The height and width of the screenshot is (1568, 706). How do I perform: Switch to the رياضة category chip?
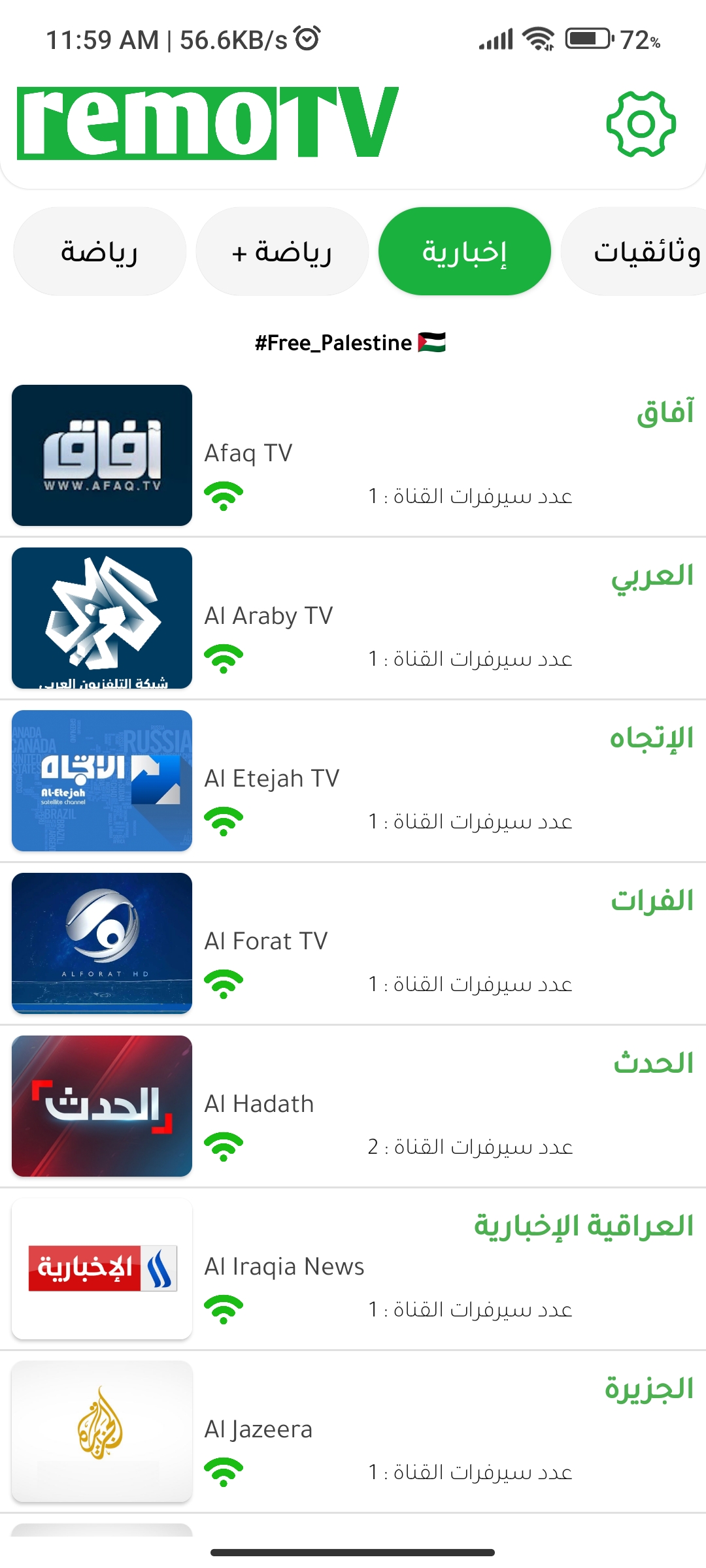click(x=99, y=252)
